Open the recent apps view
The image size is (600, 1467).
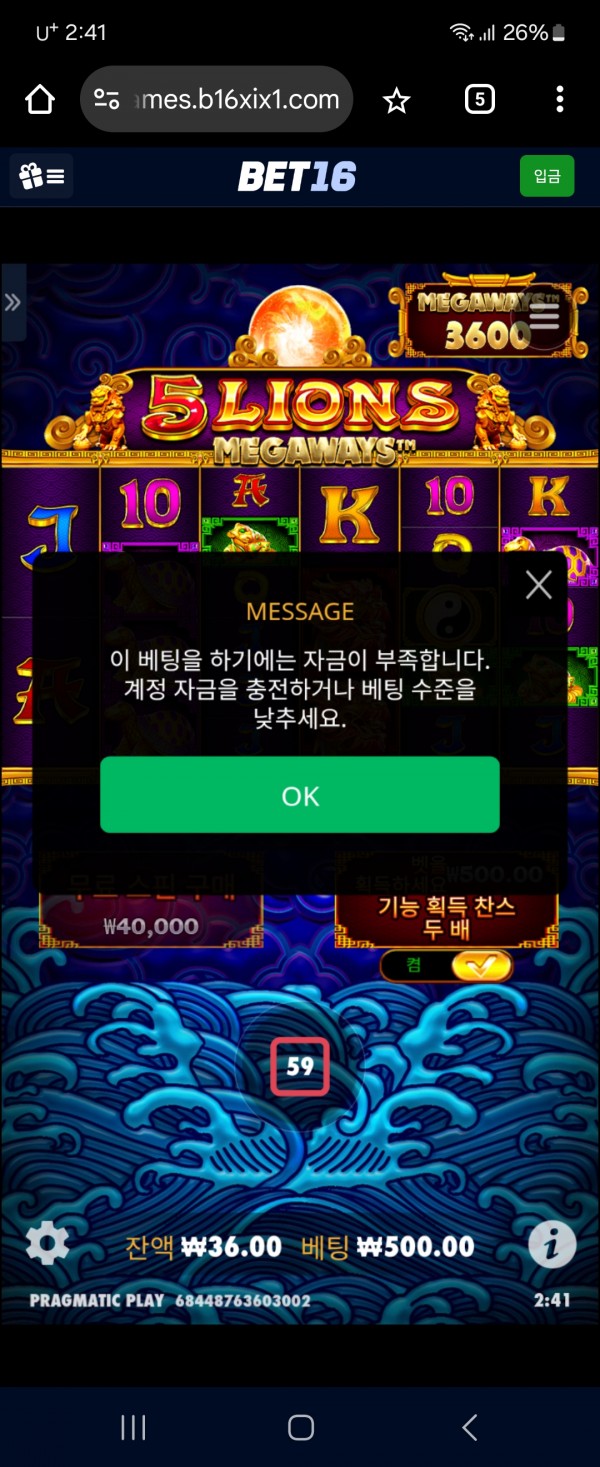pyautogui.click(x=133, y=1427)
